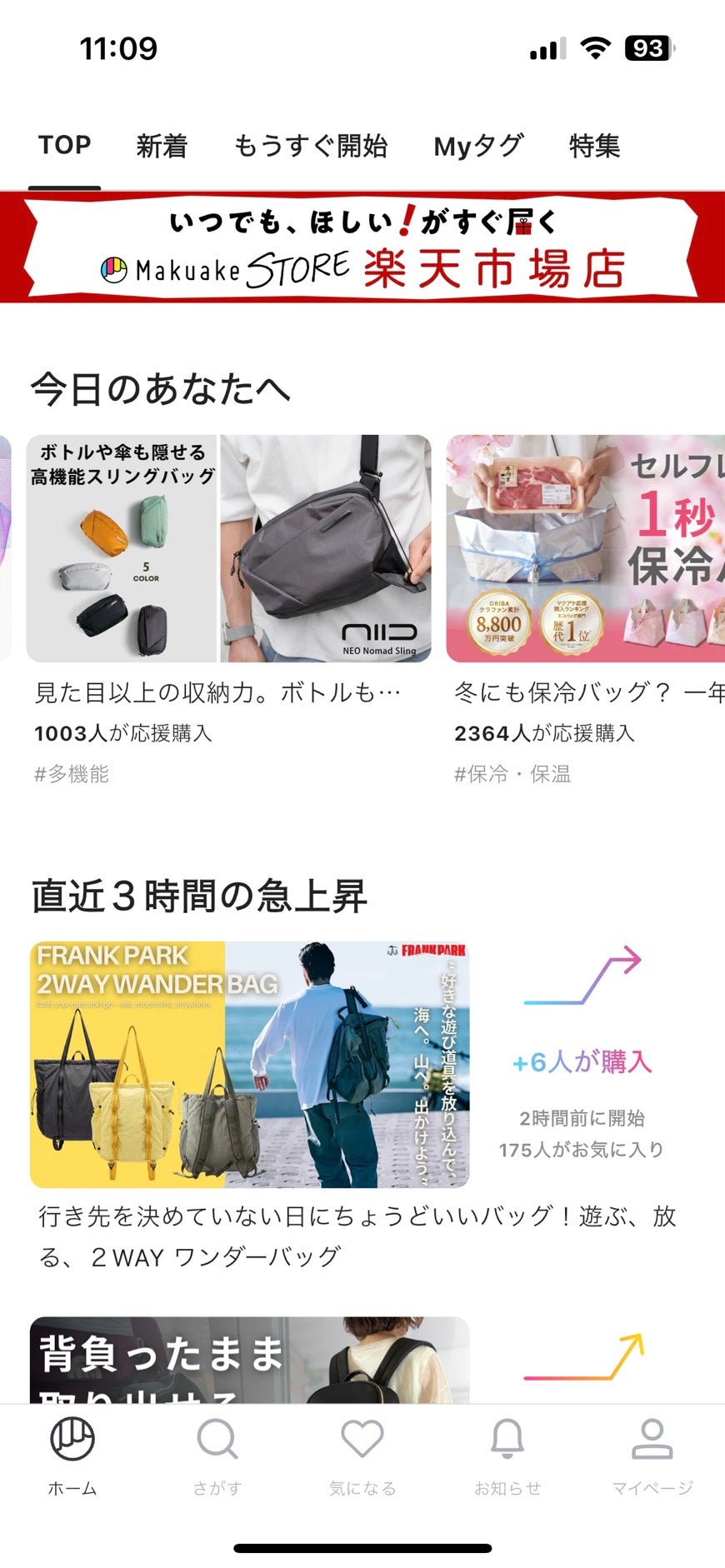Switch to the 新着 tab
The height and width of the screenshot is (1568, 725).
click(162, 146)
